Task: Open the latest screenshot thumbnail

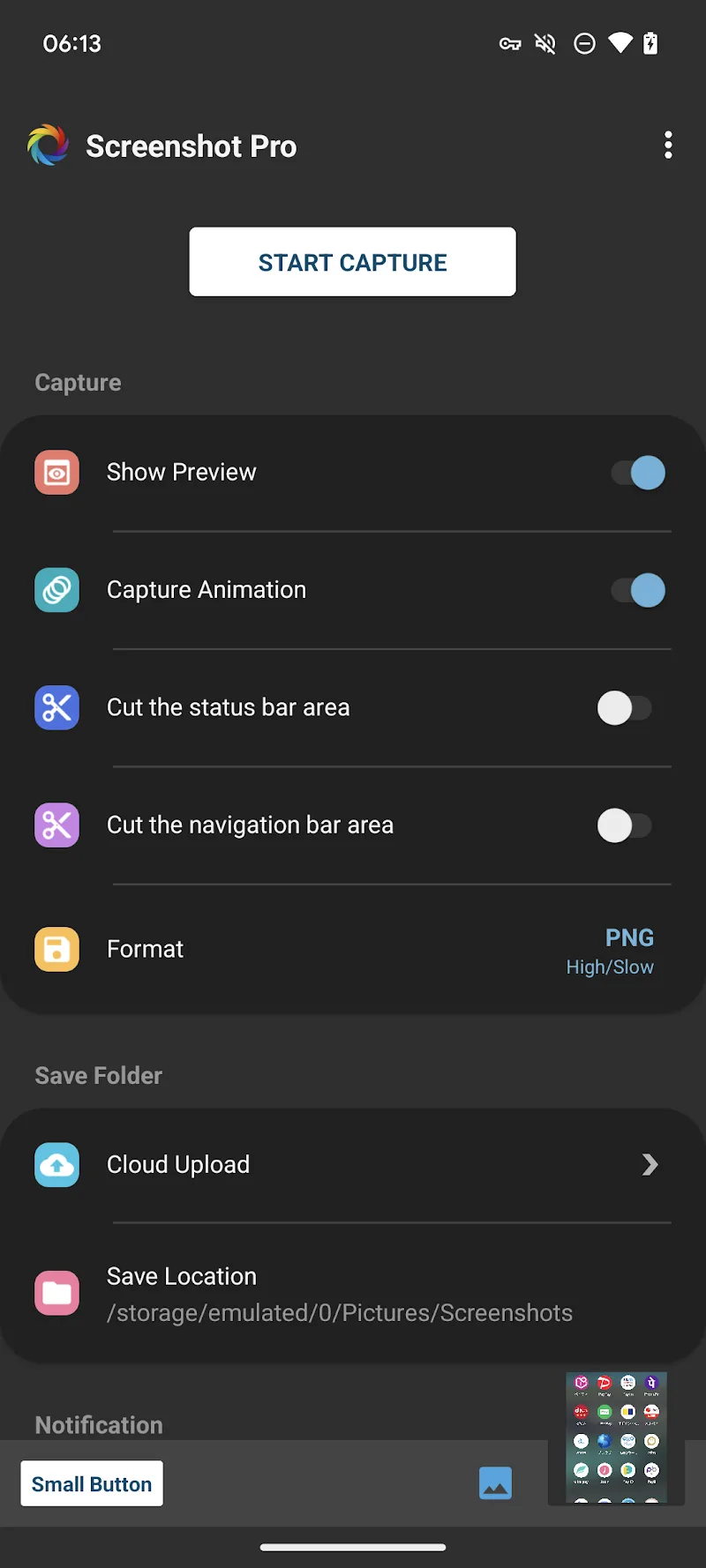Action: point(616,1437)
